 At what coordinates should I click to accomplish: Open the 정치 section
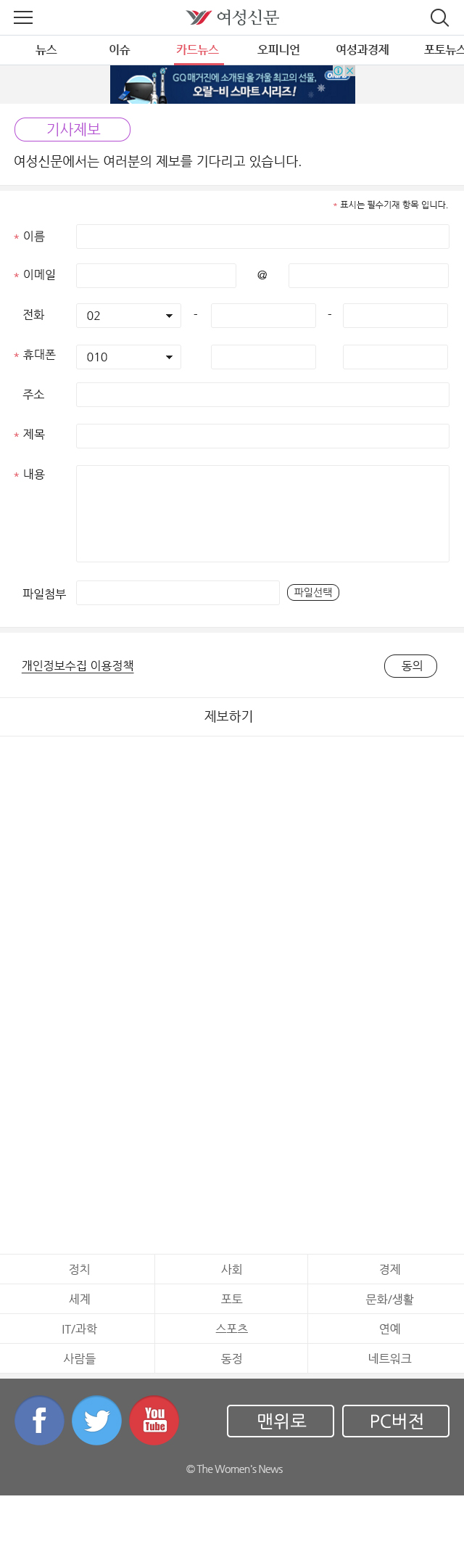79,1269
